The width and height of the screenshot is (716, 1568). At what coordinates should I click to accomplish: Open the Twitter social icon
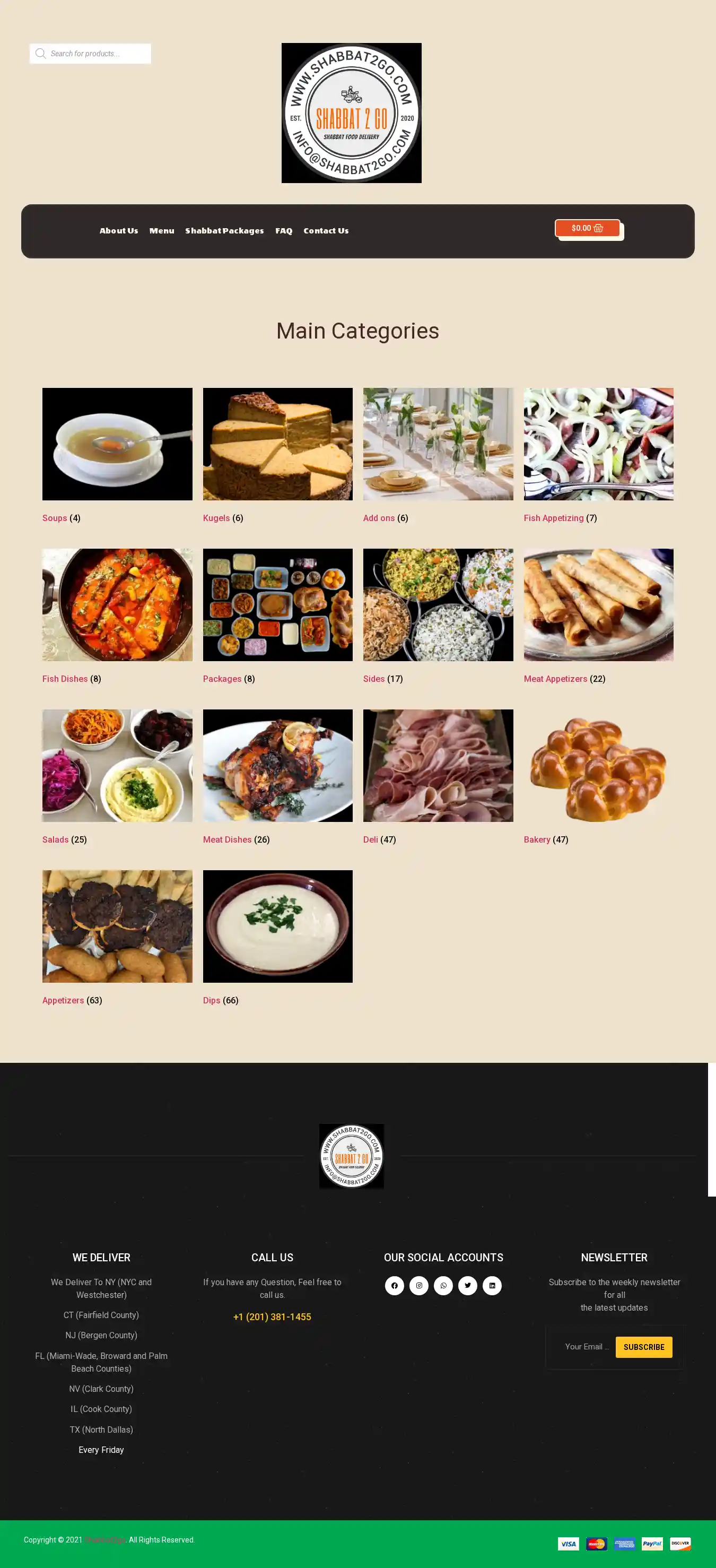[467, 1286]
